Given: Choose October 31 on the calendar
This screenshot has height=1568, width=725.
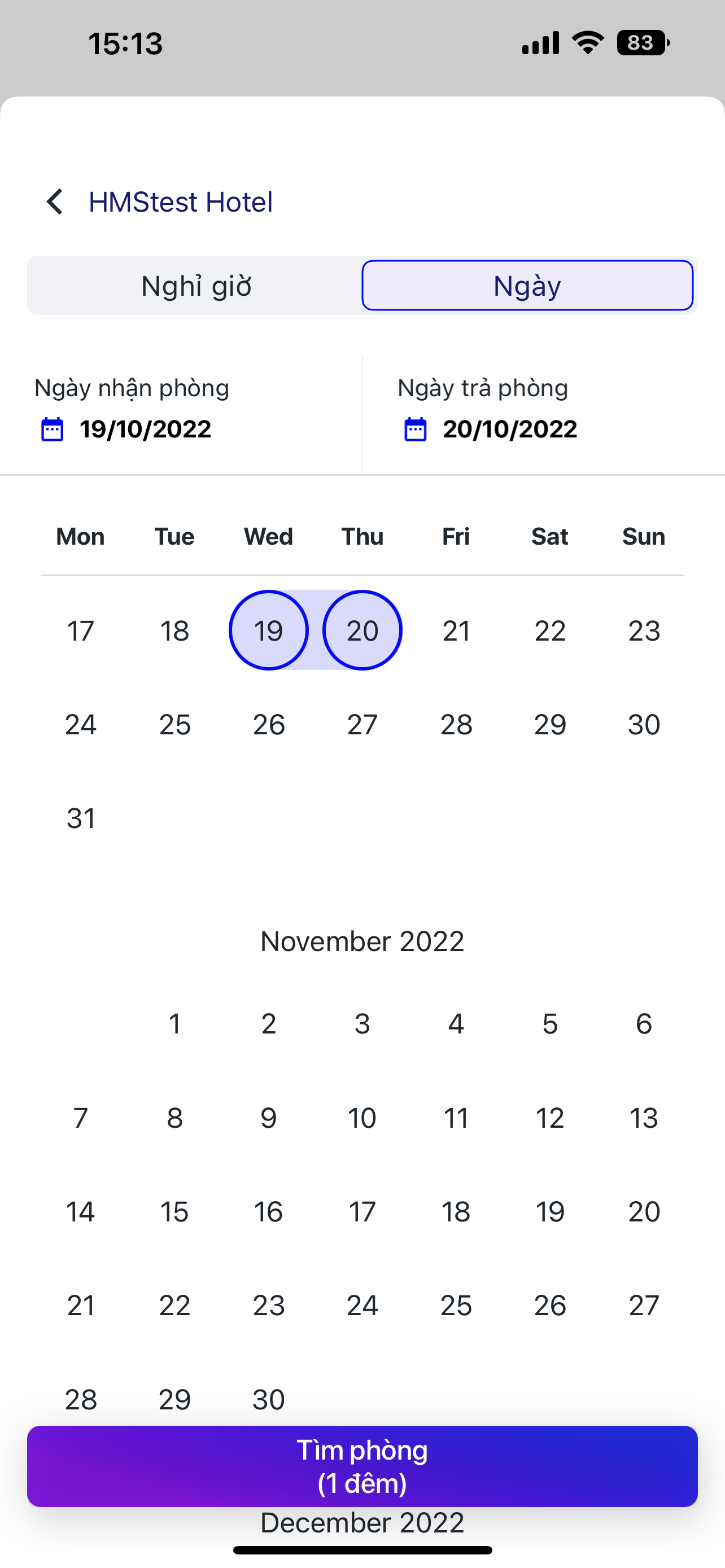Looking at the screenshot, I should click(81, 818).
